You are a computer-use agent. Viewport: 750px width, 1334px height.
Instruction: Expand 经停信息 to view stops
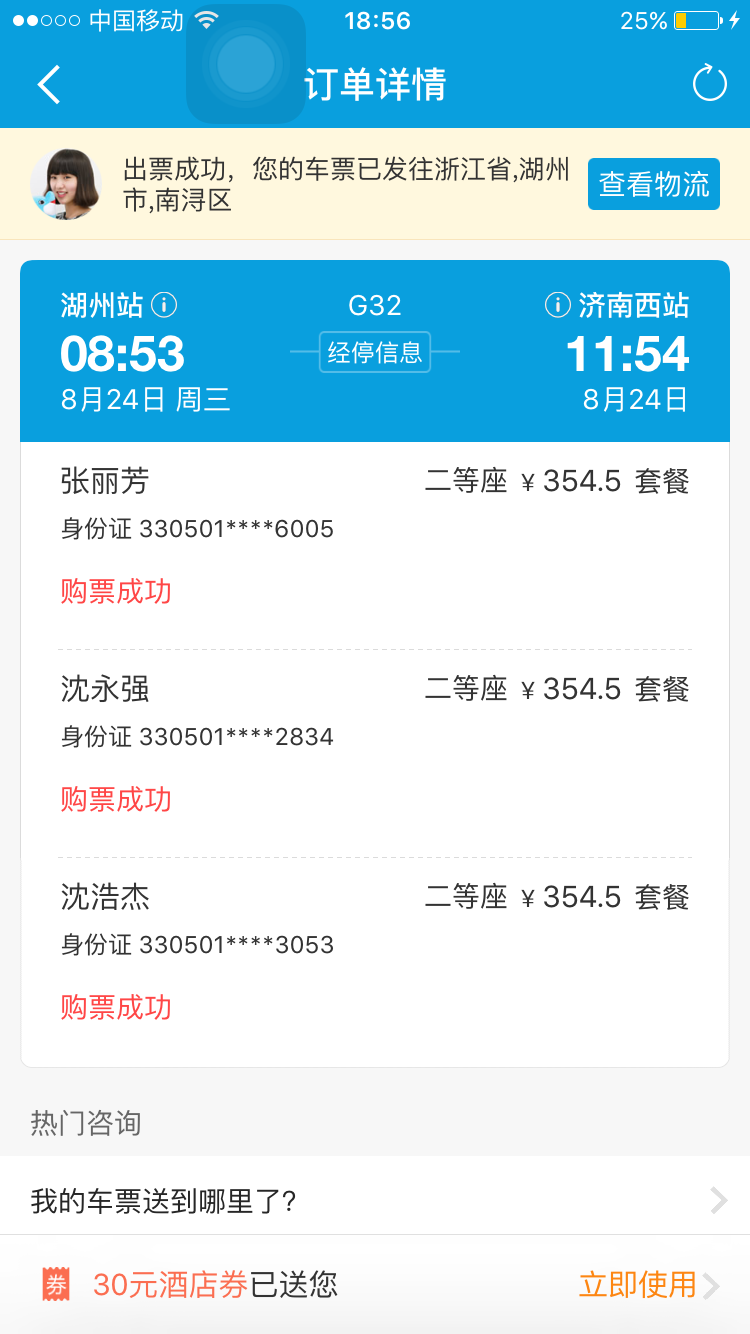(375, 352)
